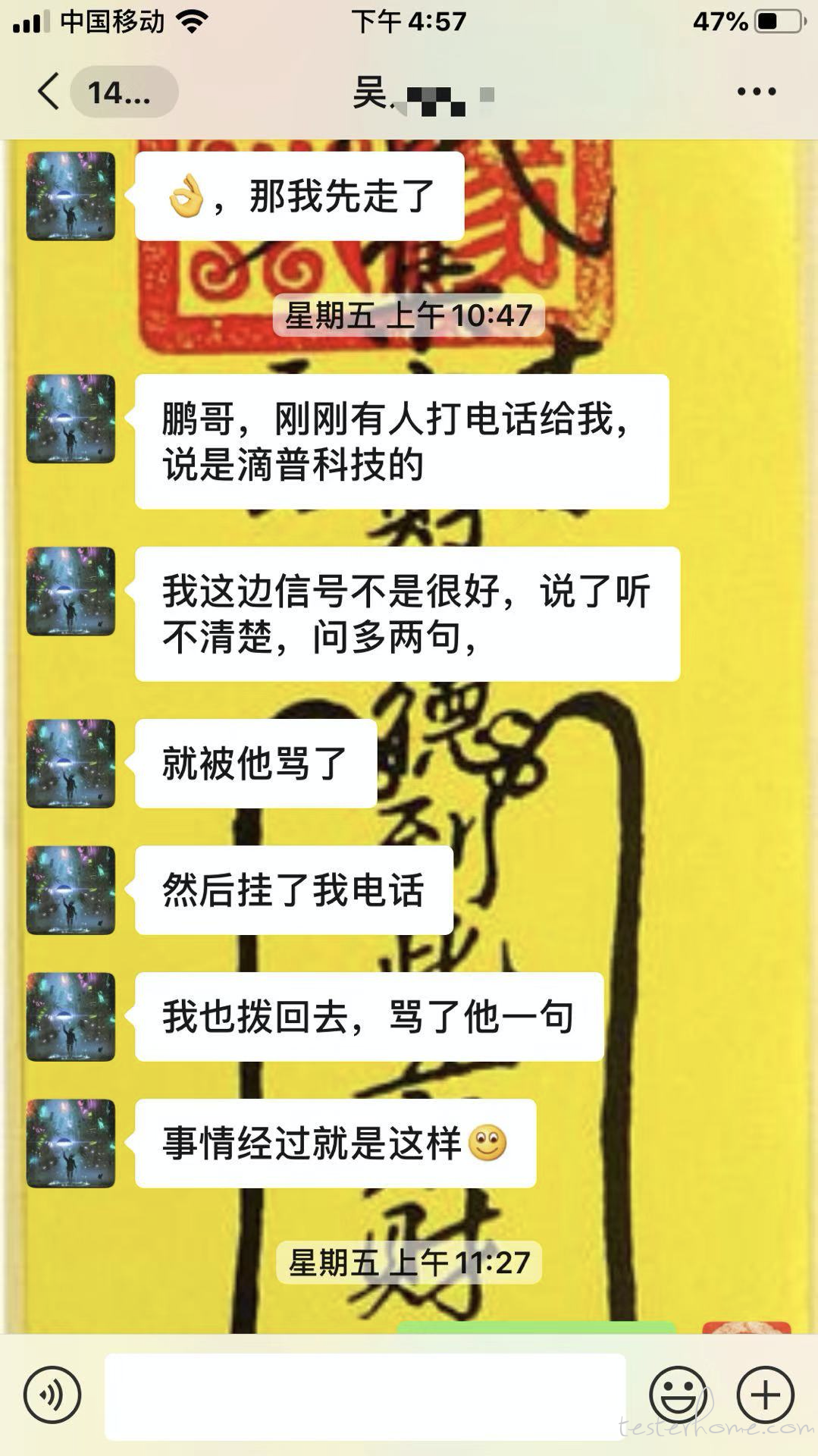The image size is (818, 1456).
Task: Focus the message text field
Action: 365,1395
